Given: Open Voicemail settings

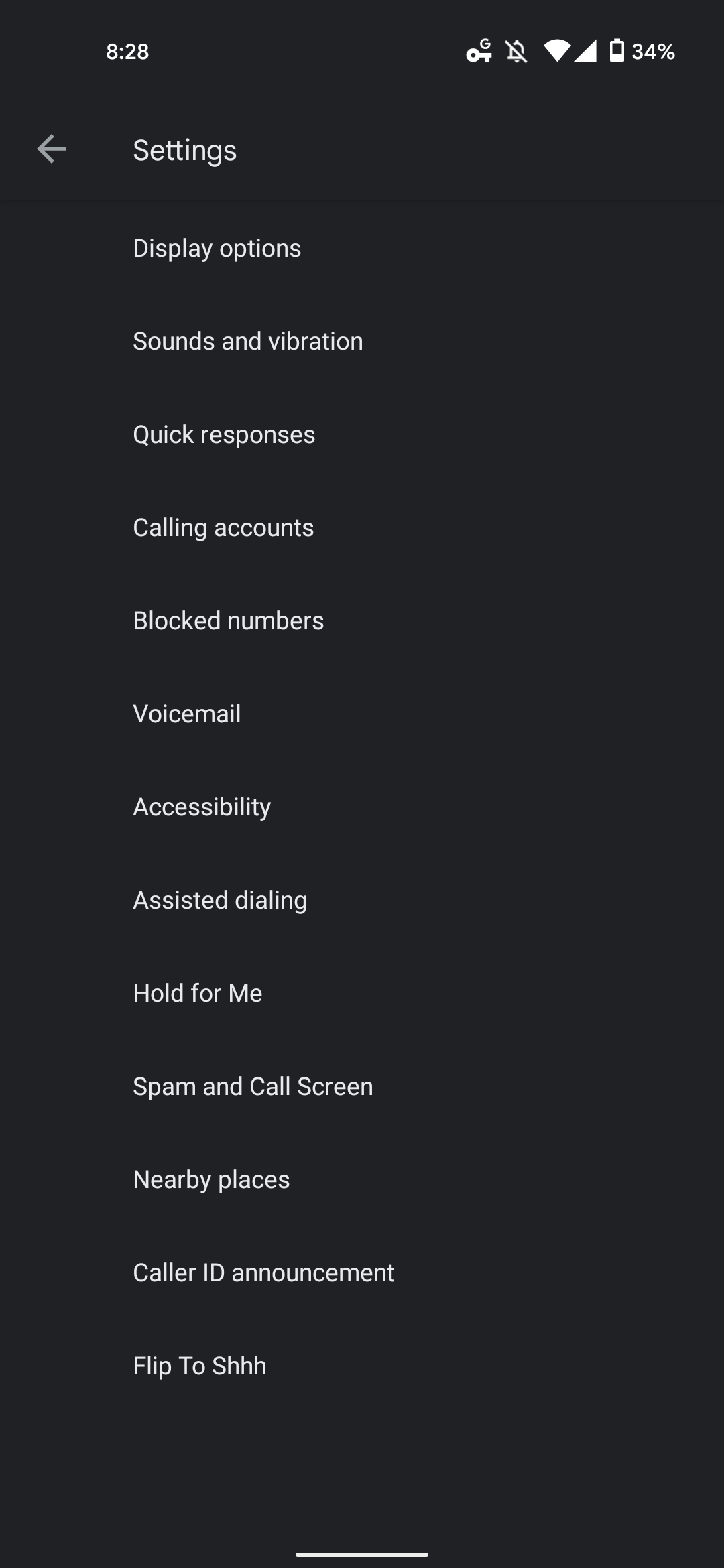Looking at the screenshot, I should [x=186, y=713].
